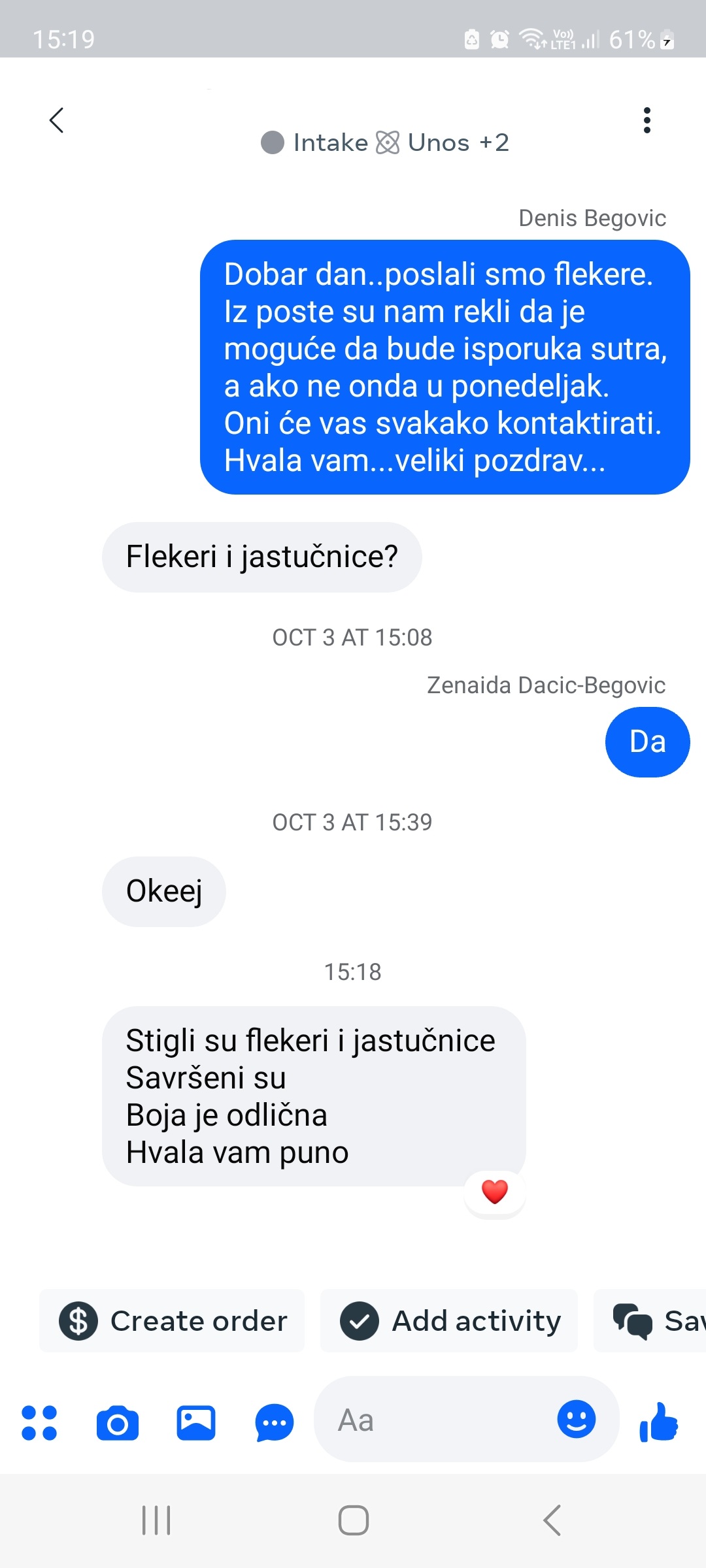Open the emoji picker smiley
Screen dimensions: 706x1568
click(576, 1419)
